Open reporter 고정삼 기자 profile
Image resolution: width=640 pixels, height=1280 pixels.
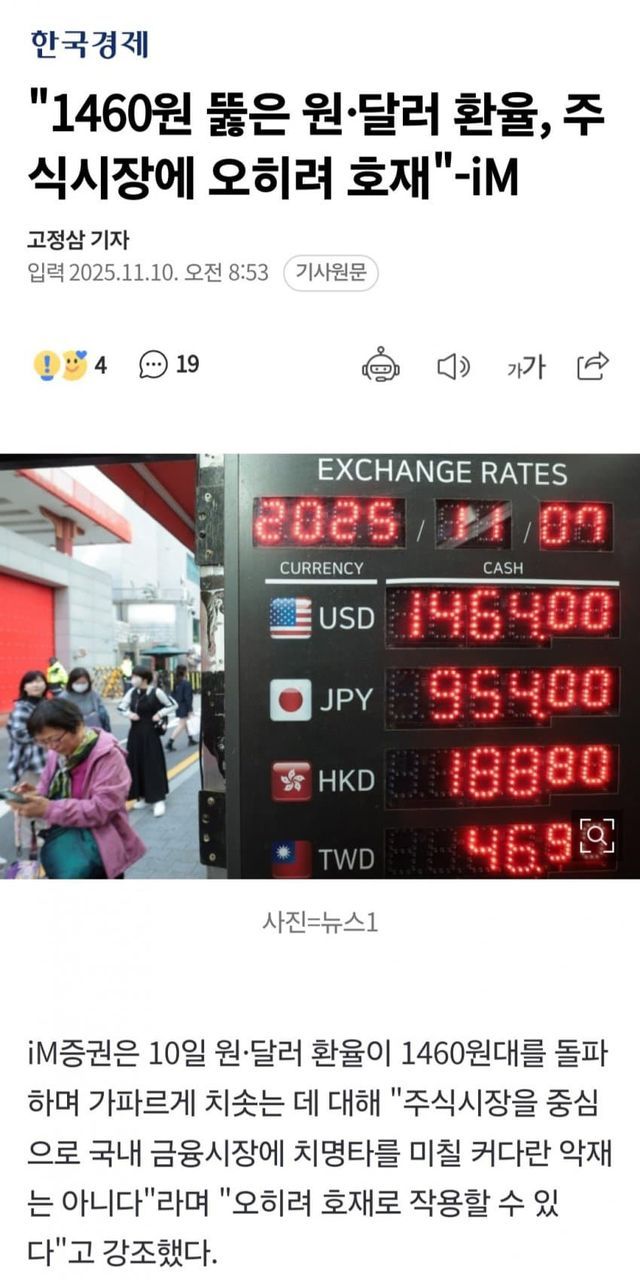pos(79,240)
